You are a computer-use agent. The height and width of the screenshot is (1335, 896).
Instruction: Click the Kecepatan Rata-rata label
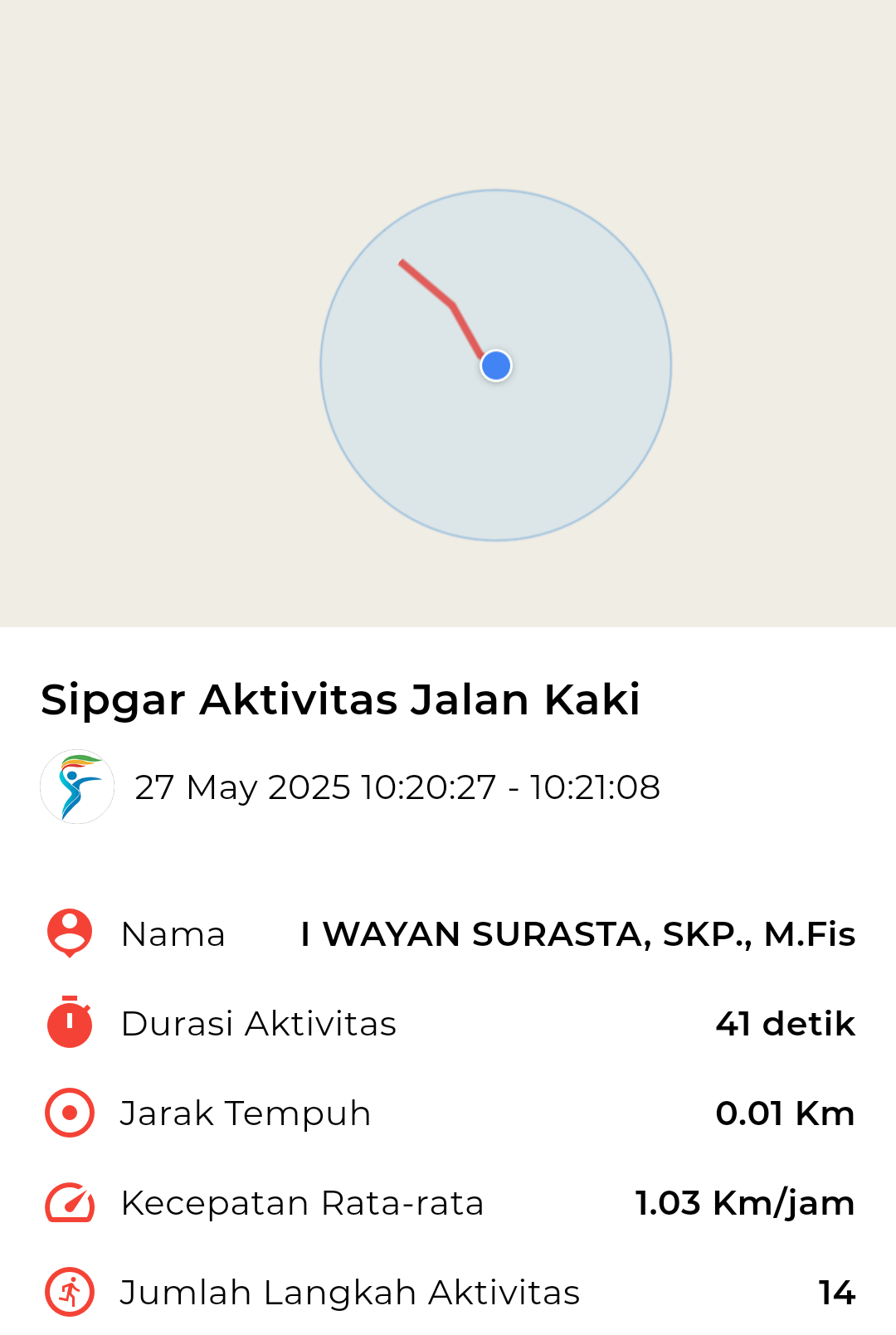point(303,1202)
